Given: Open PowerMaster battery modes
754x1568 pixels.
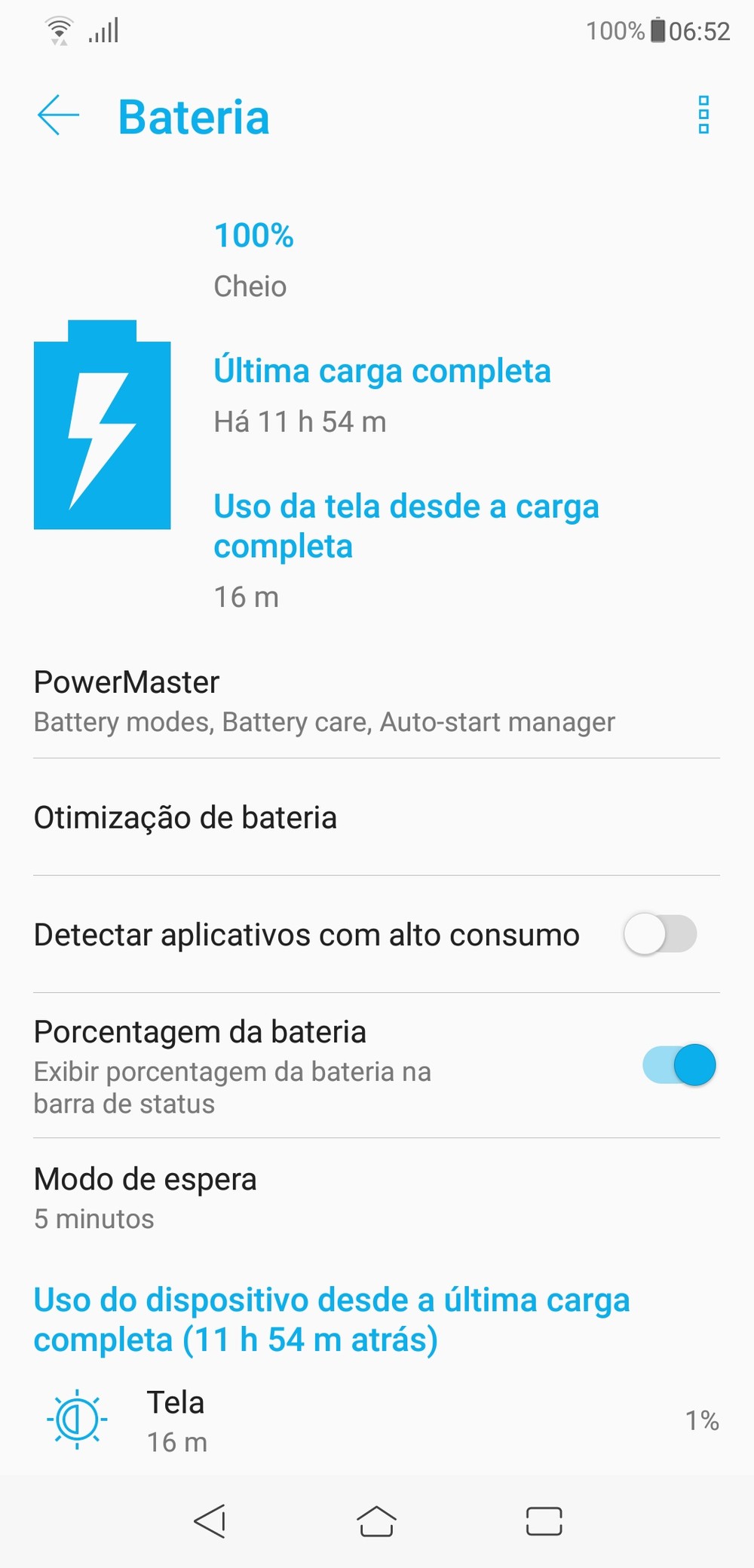Looking at the screenshot, I should (x=324, y=701).
